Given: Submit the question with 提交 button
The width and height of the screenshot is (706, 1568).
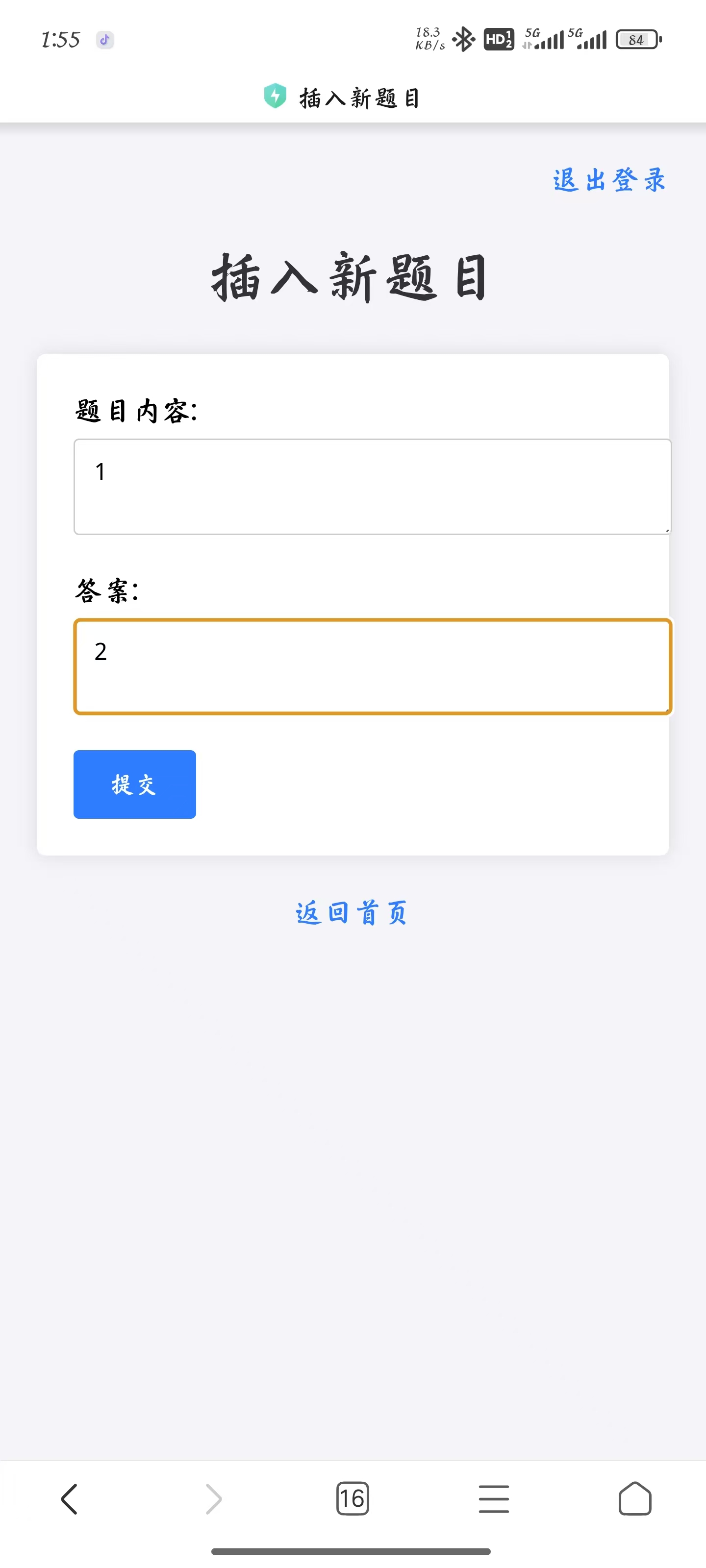Looking at the screenshot, I should 135,784.
